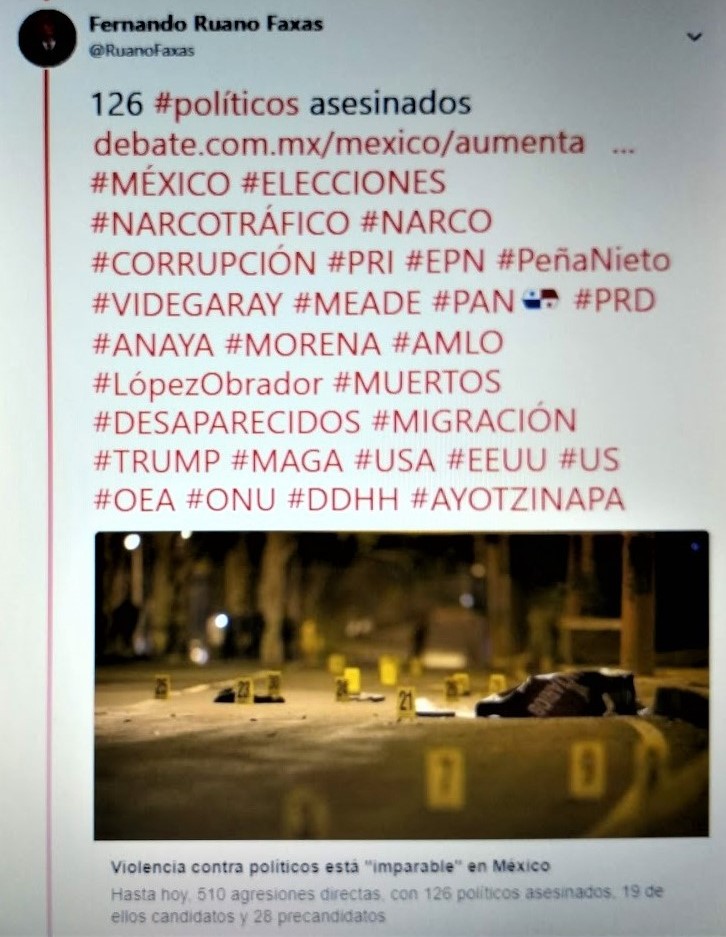This screenshot has height=937, width=726.
Task: Browse the #ELECCIONES hashtag
Action: point(345,183)
